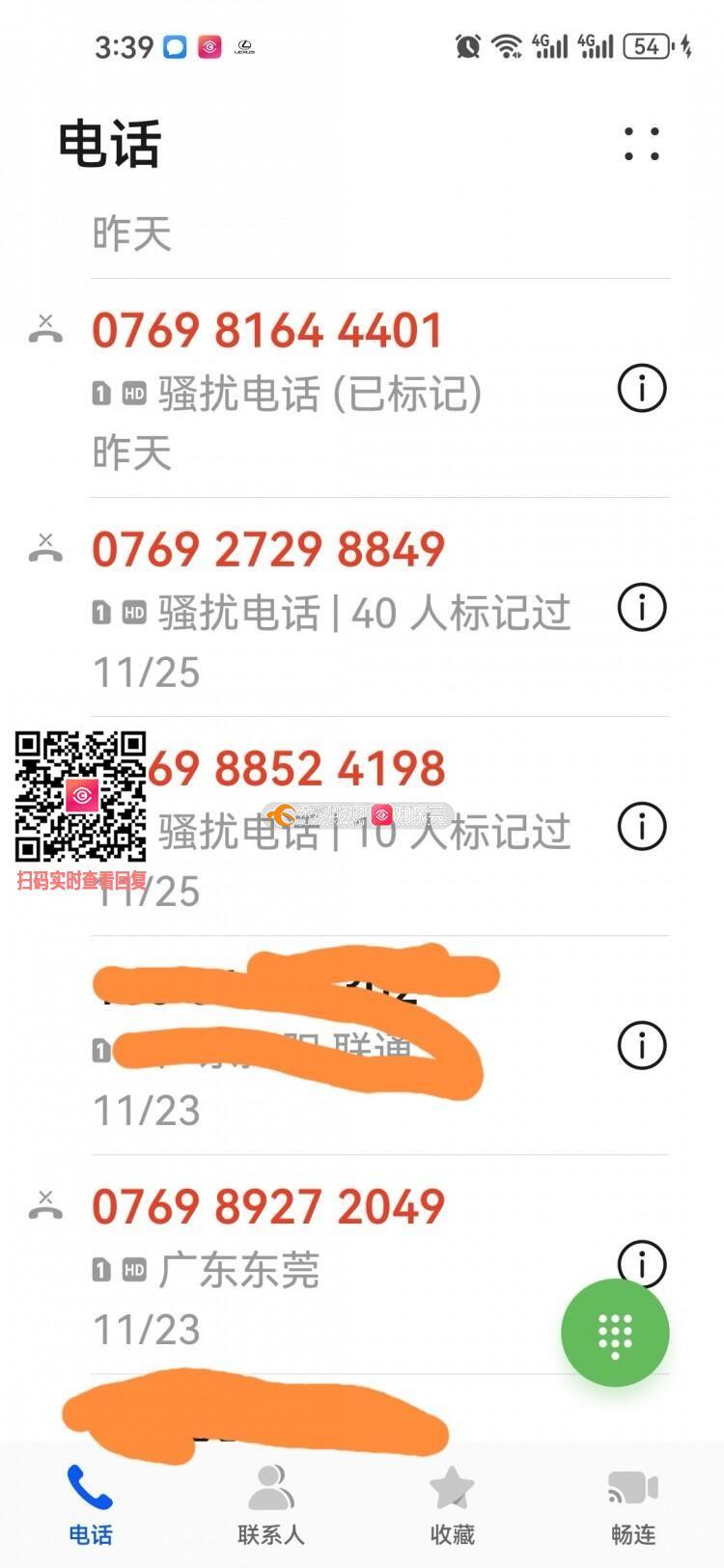View details for 0769 8852 4198
Viewport: 724px width, 1568px height.
[x=641, y=827]
